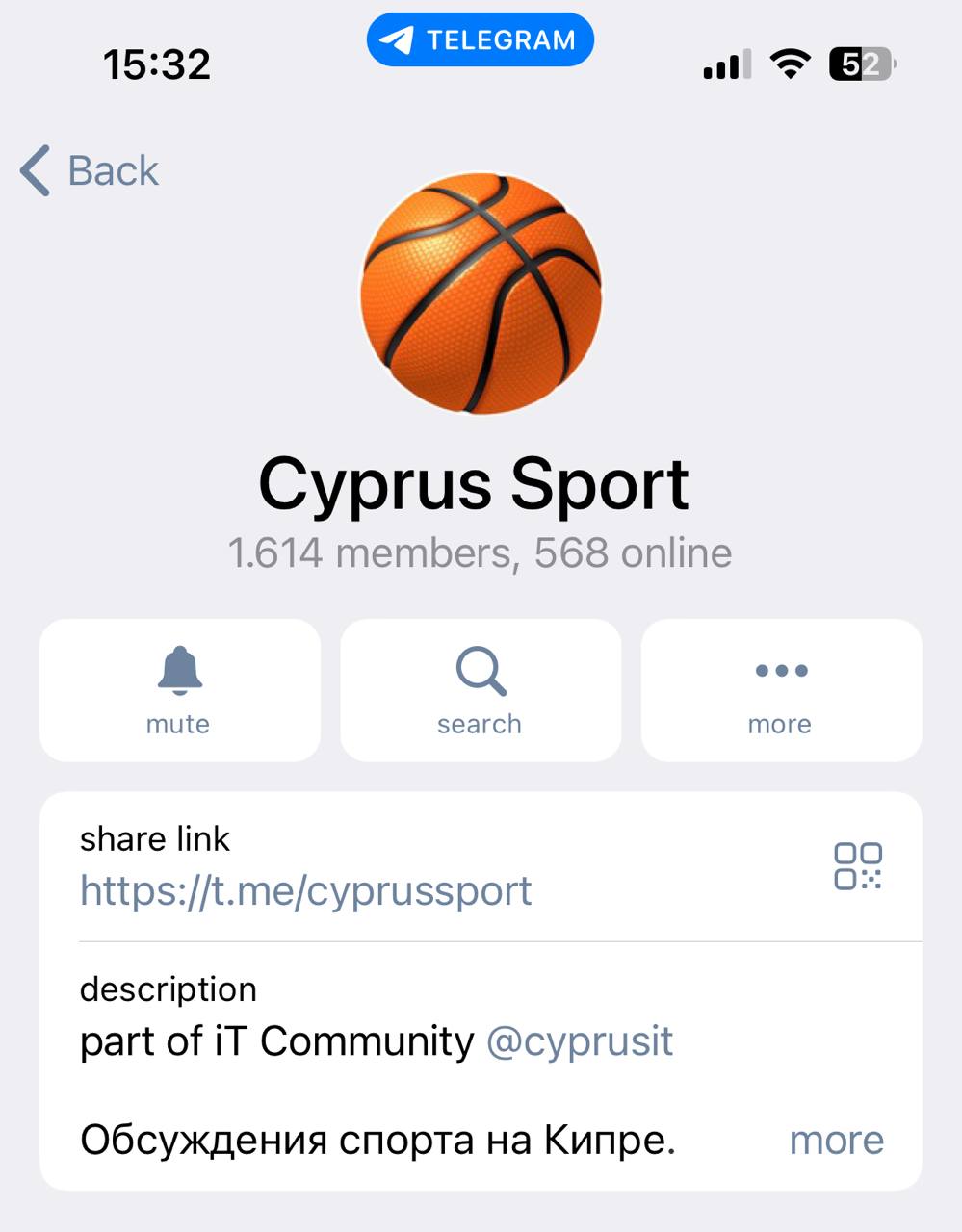Open the t.me/cyprussport share link
The height and width of the screenshot is (1232, 962).
coord(305,890)
